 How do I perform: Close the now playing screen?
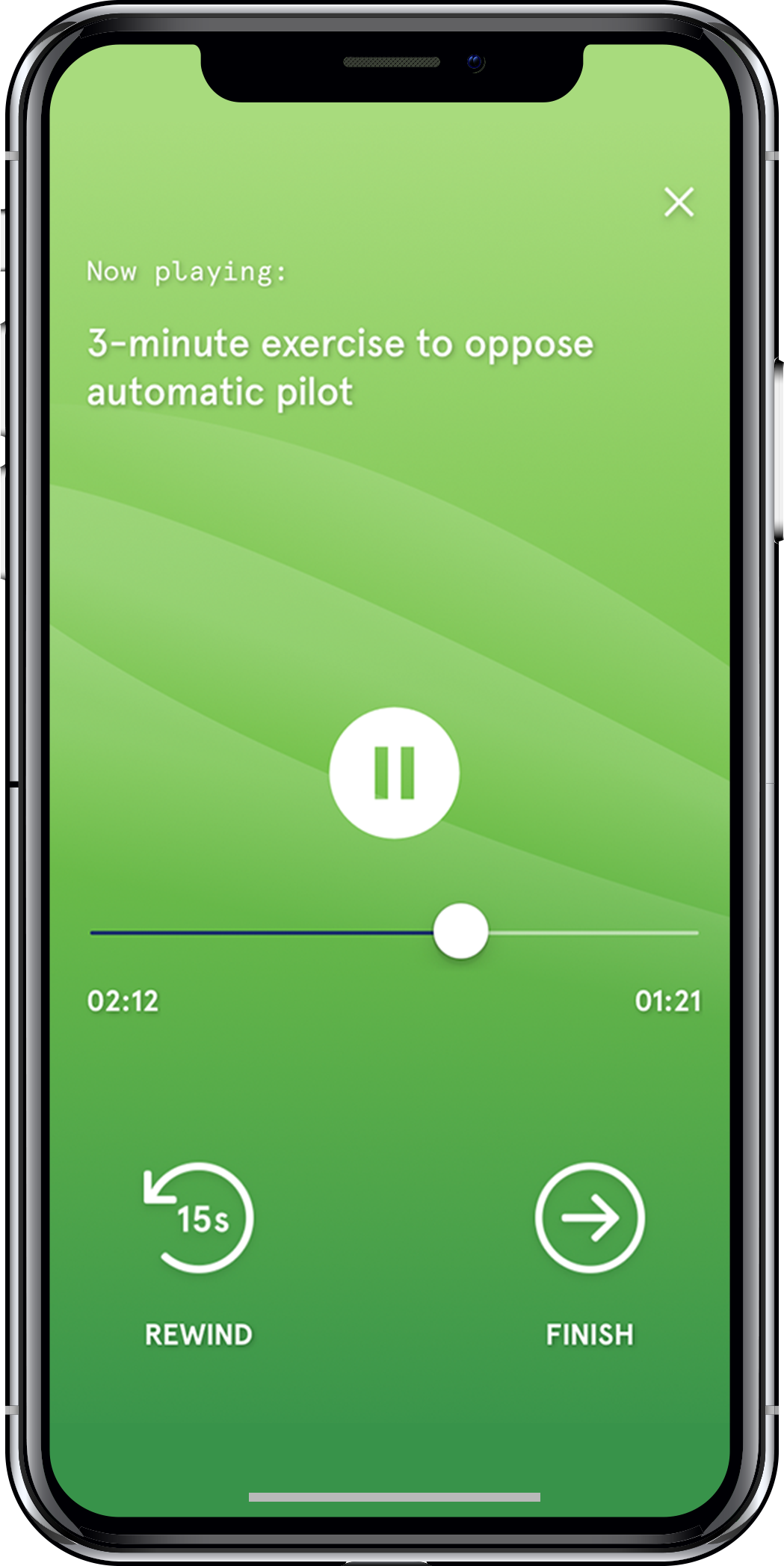click(679, 202)
